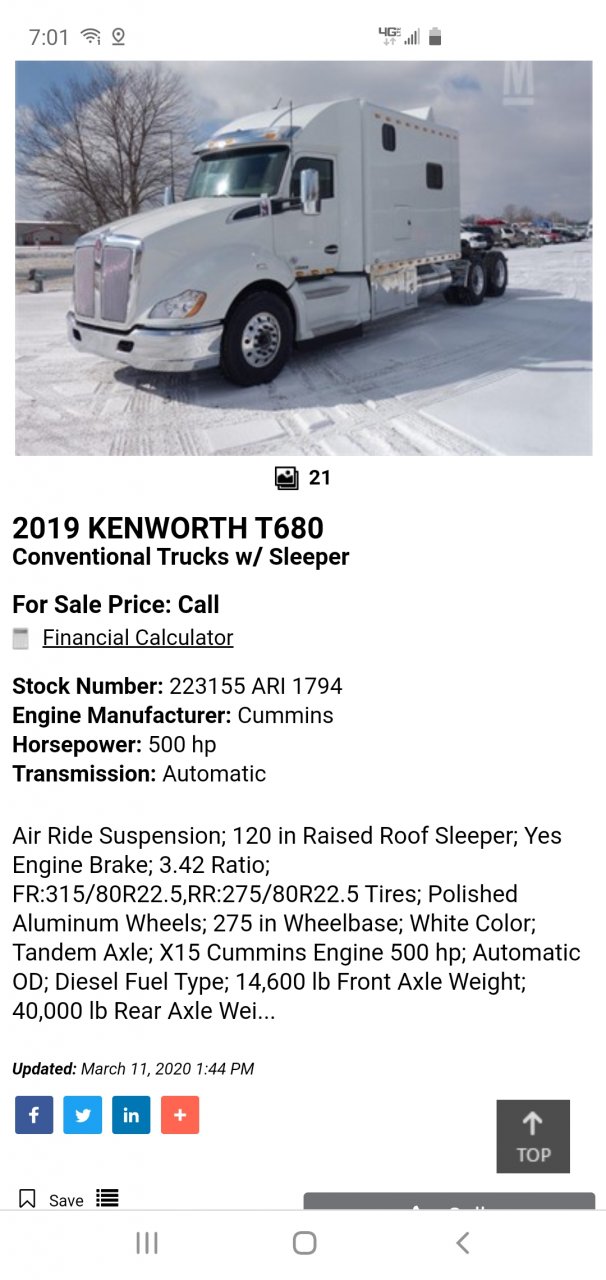Jump back to TOP of page
Screen dimensions: 606x1280
pos(533,1137)
